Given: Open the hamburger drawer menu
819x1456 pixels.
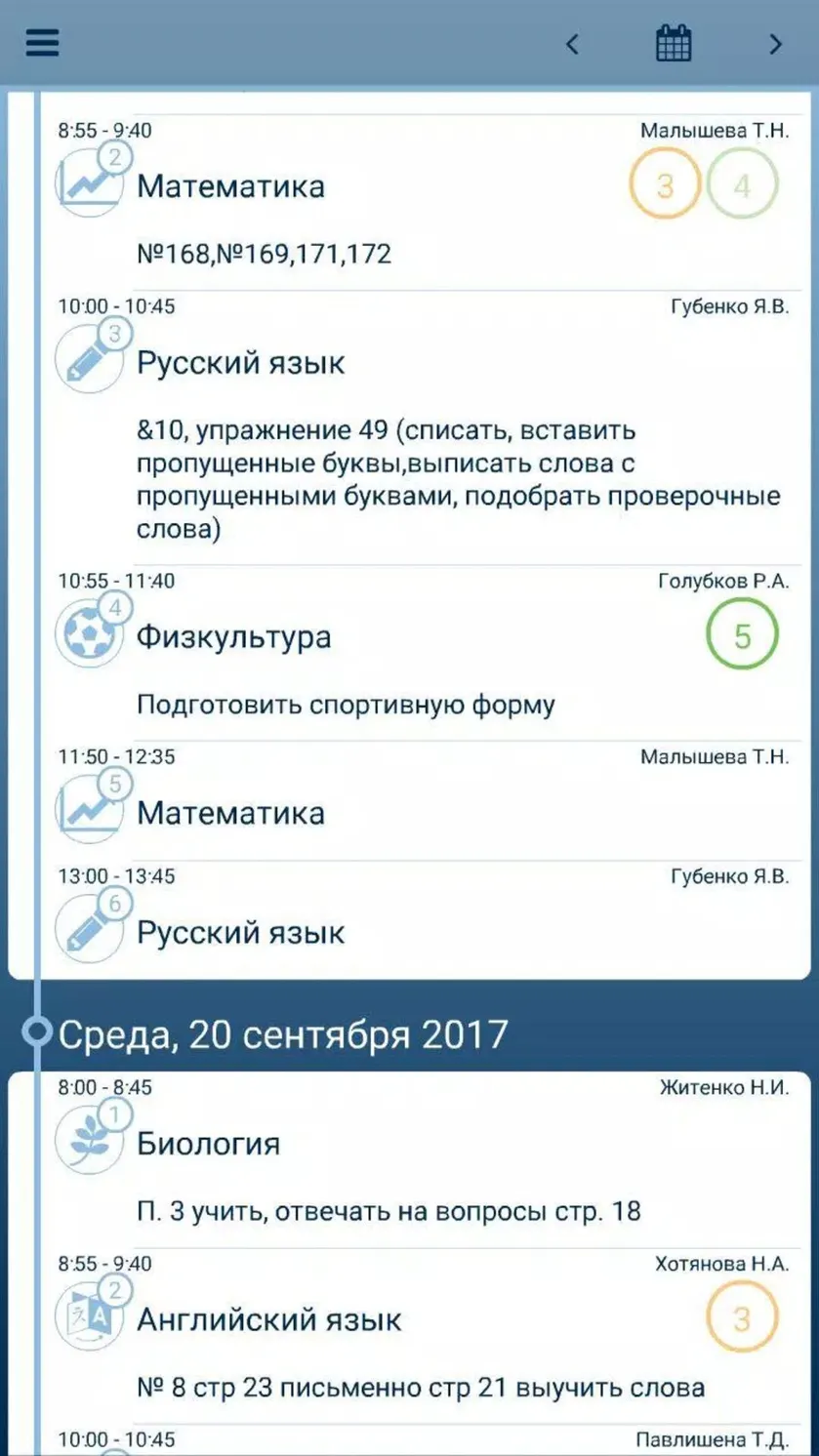Looking at the screenshot, I should tap(42, 43).
